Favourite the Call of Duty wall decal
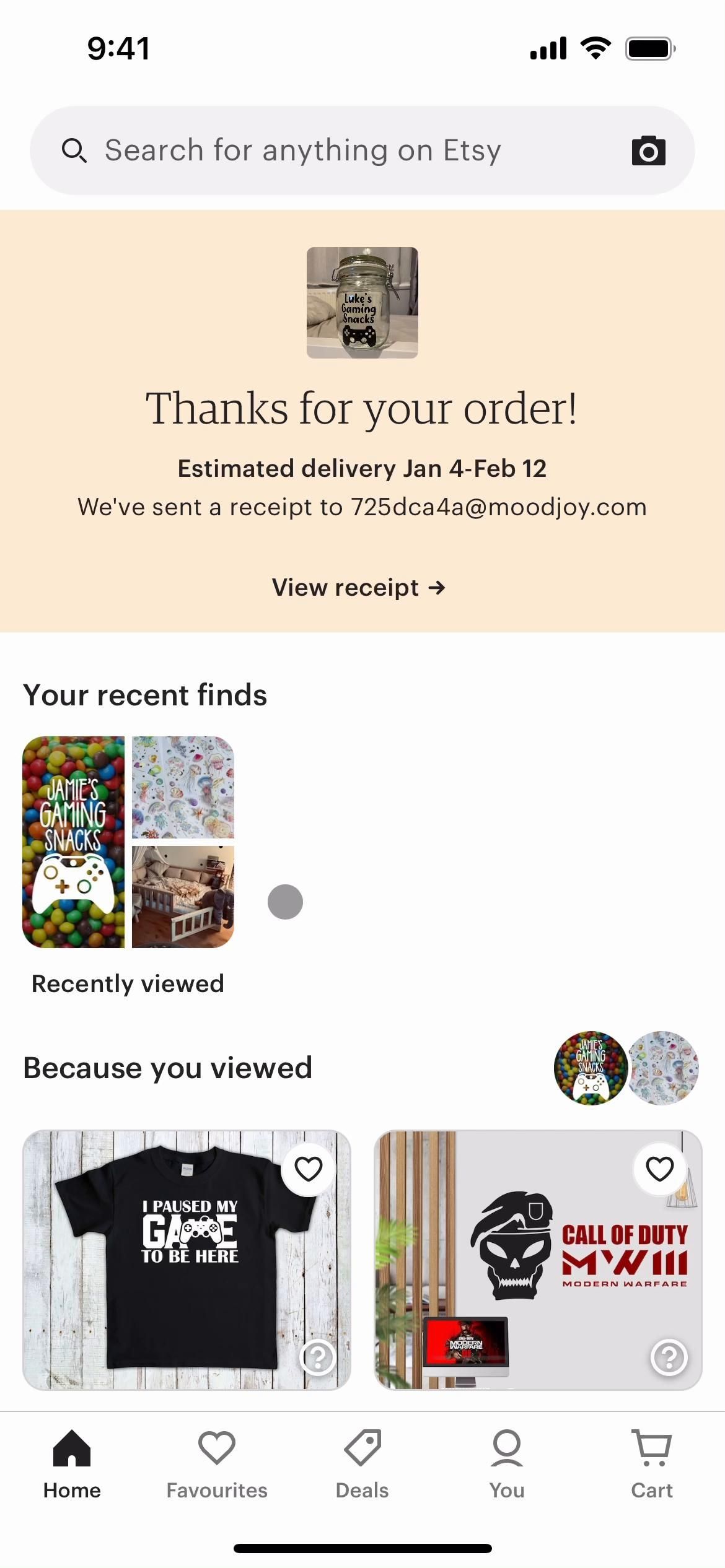 click(659, 1169)
